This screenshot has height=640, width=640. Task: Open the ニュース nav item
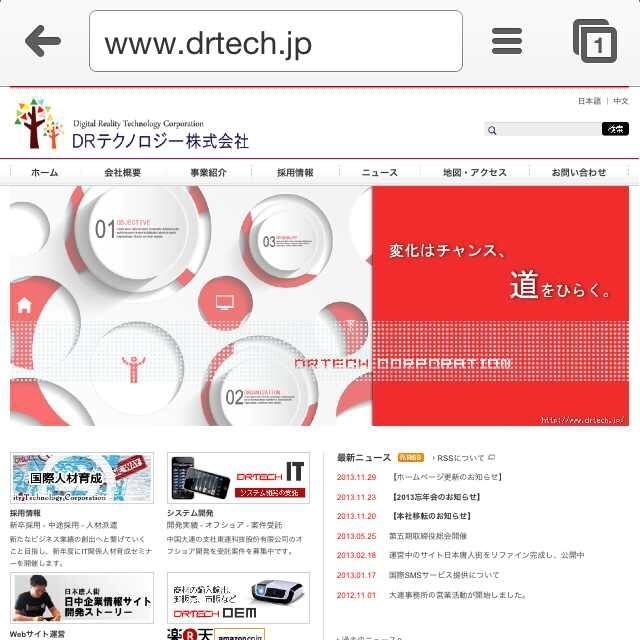379,173
